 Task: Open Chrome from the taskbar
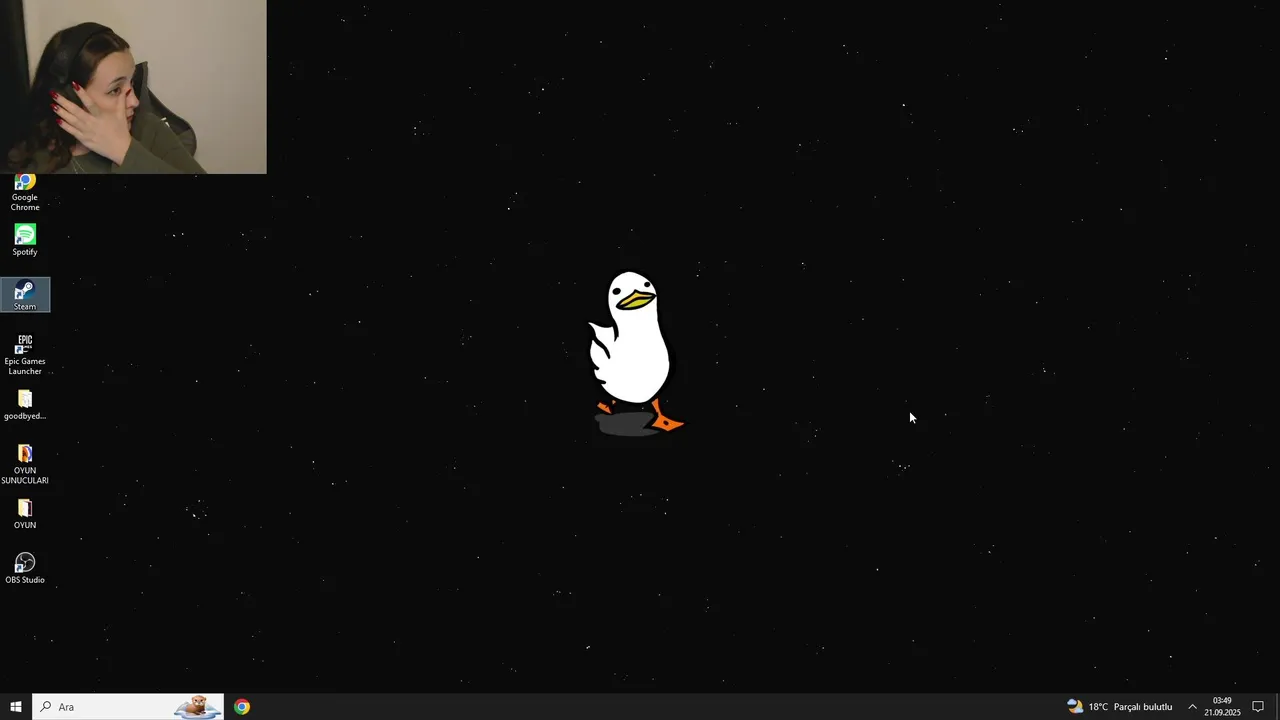[x=242, y=707]
